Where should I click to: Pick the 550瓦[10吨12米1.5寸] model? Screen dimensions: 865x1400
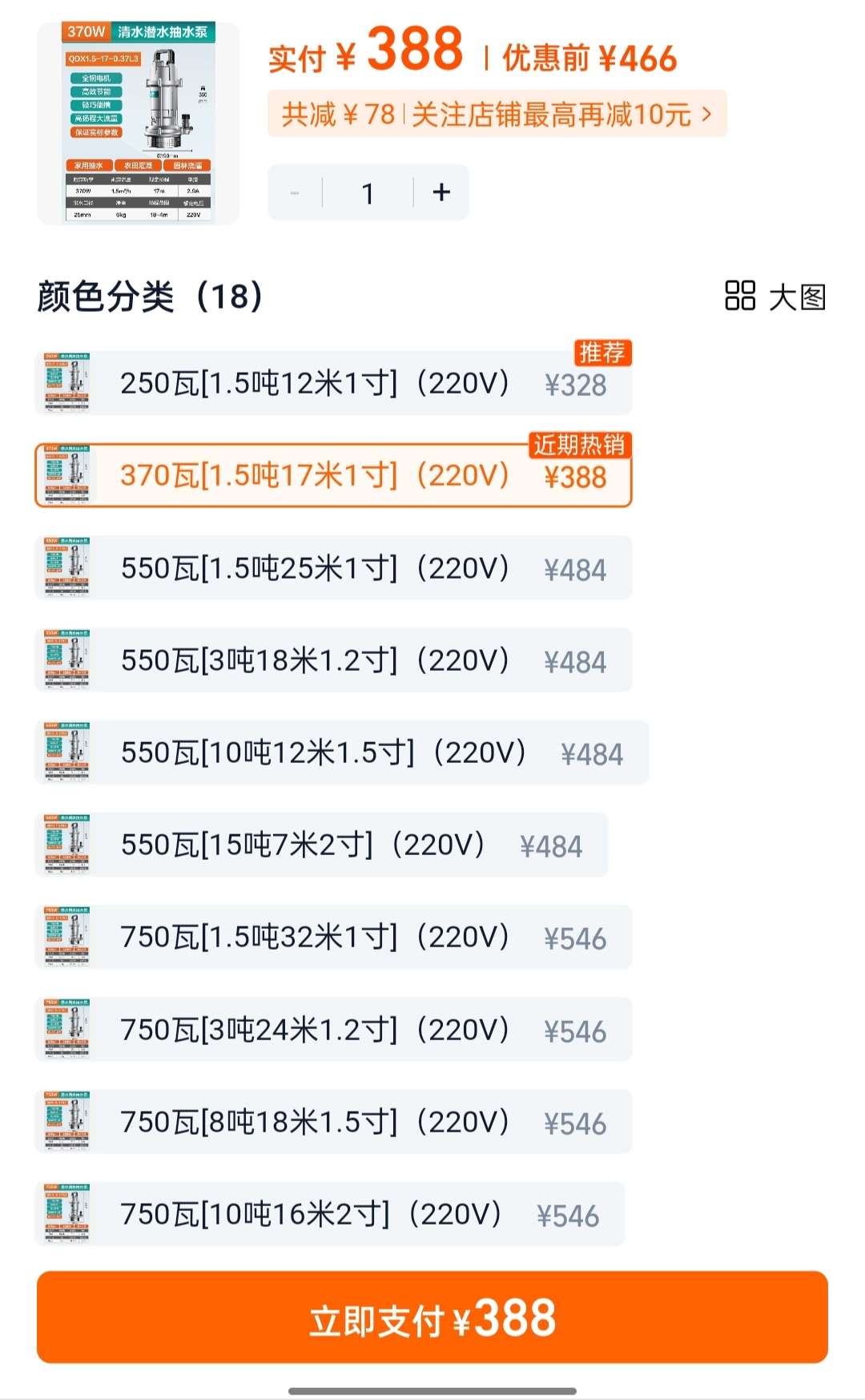(x=341, y=752)
